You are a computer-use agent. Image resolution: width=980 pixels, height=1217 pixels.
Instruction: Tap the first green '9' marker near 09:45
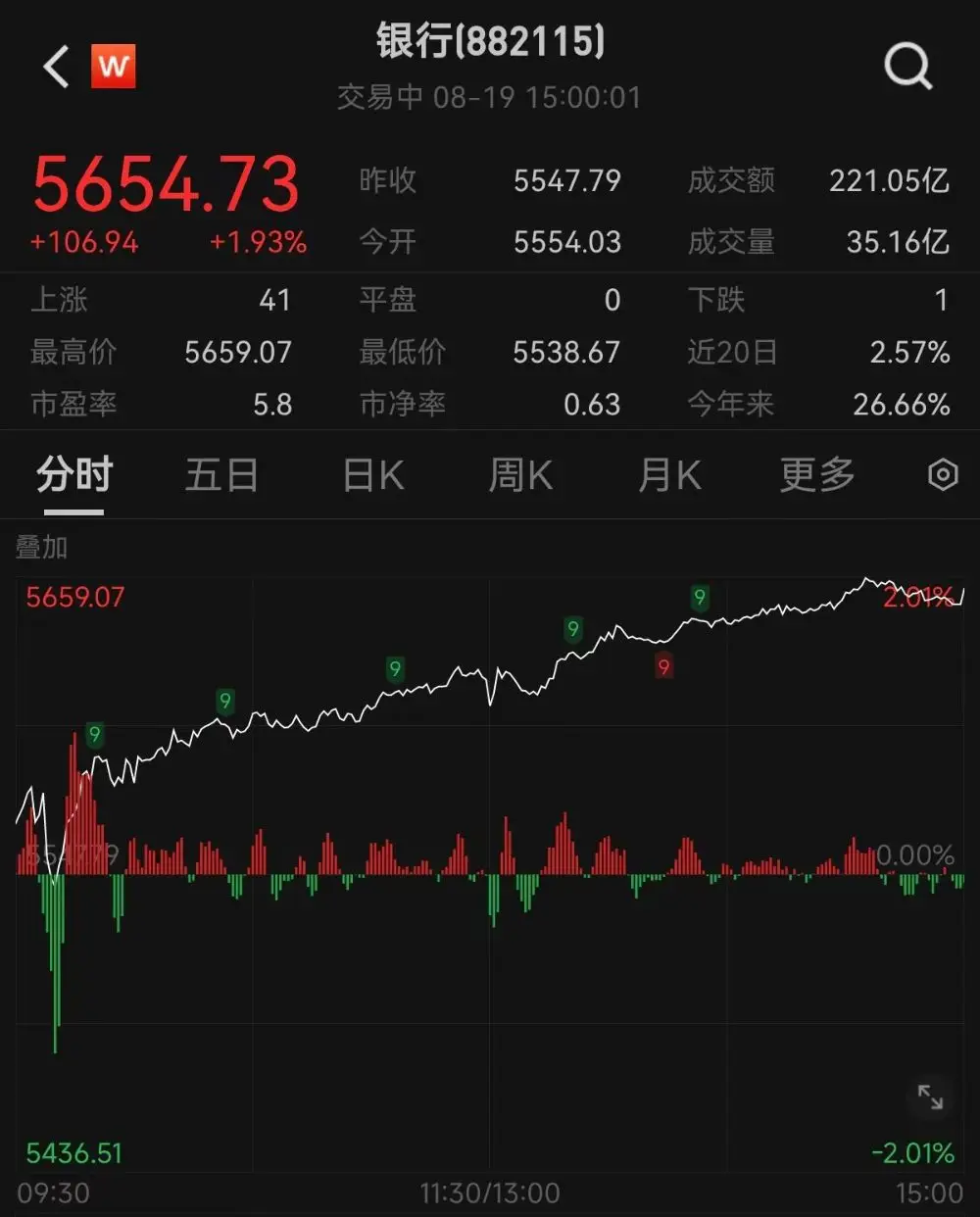[94, 735]
